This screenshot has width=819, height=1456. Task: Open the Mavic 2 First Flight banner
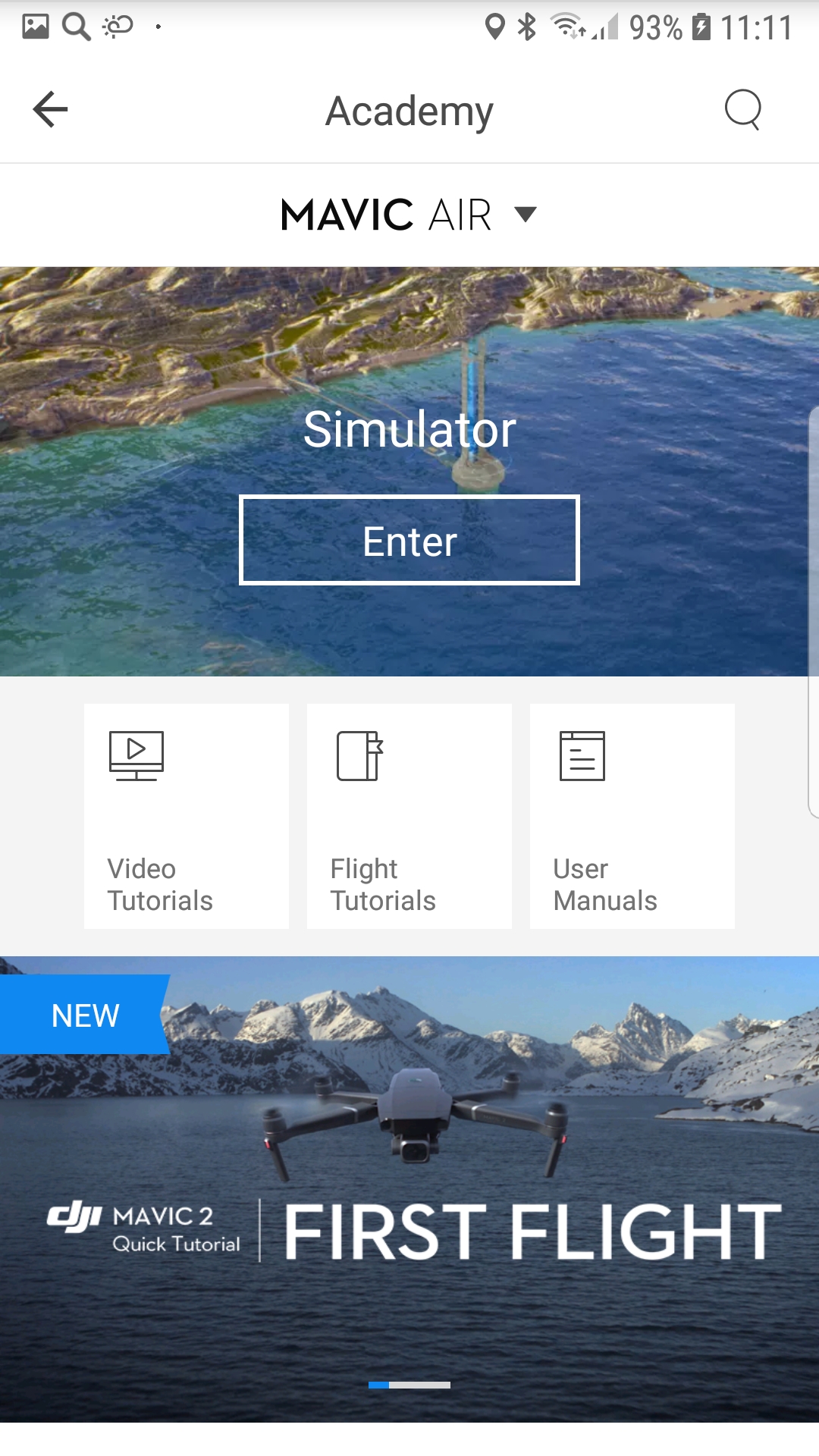409,1198
